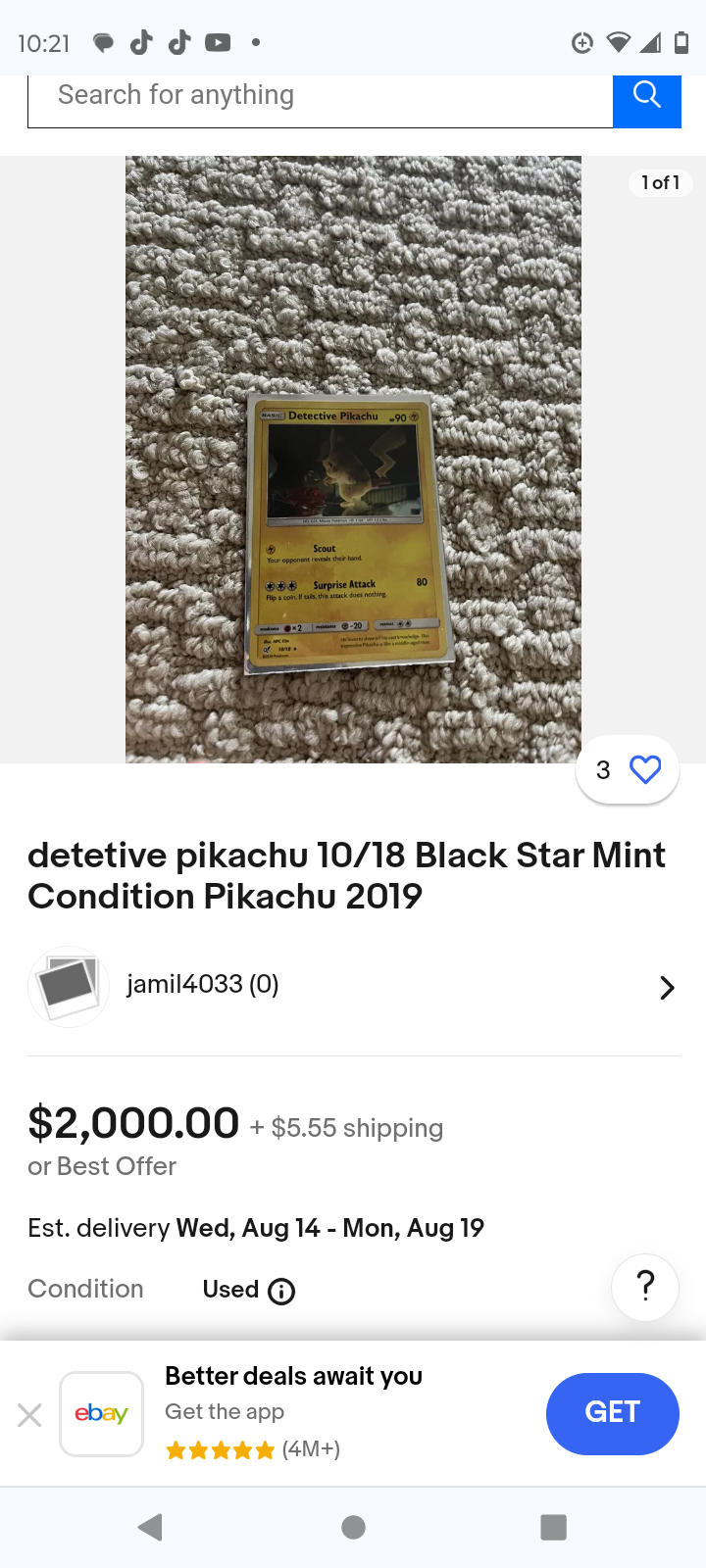Open the question mark help button
Image resolution: width=706 pixels, height=1568 pixels.
[x=645, y=1286]
